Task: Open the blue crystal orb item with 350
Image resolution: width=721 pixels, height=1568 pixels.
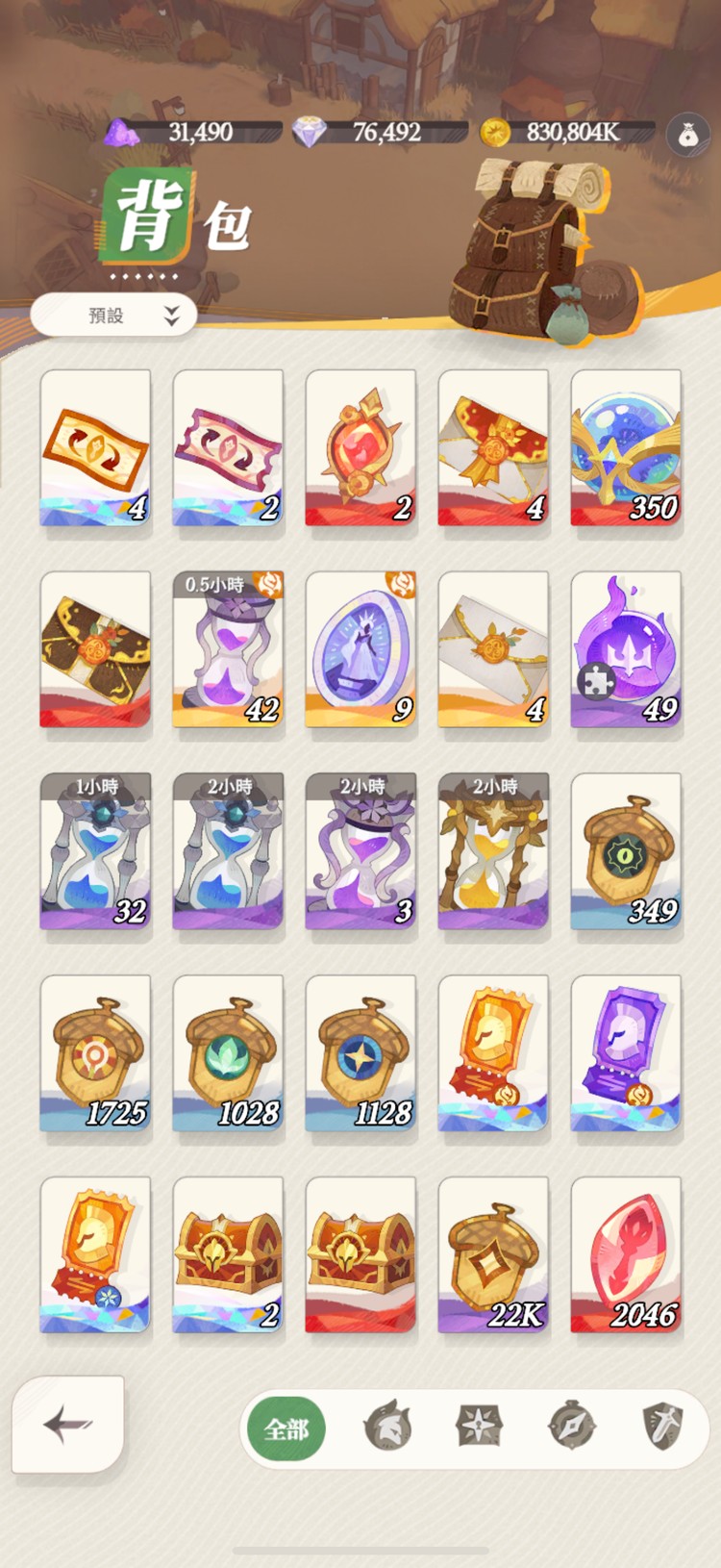Action: pyautogui.click(x=626, y=447)
